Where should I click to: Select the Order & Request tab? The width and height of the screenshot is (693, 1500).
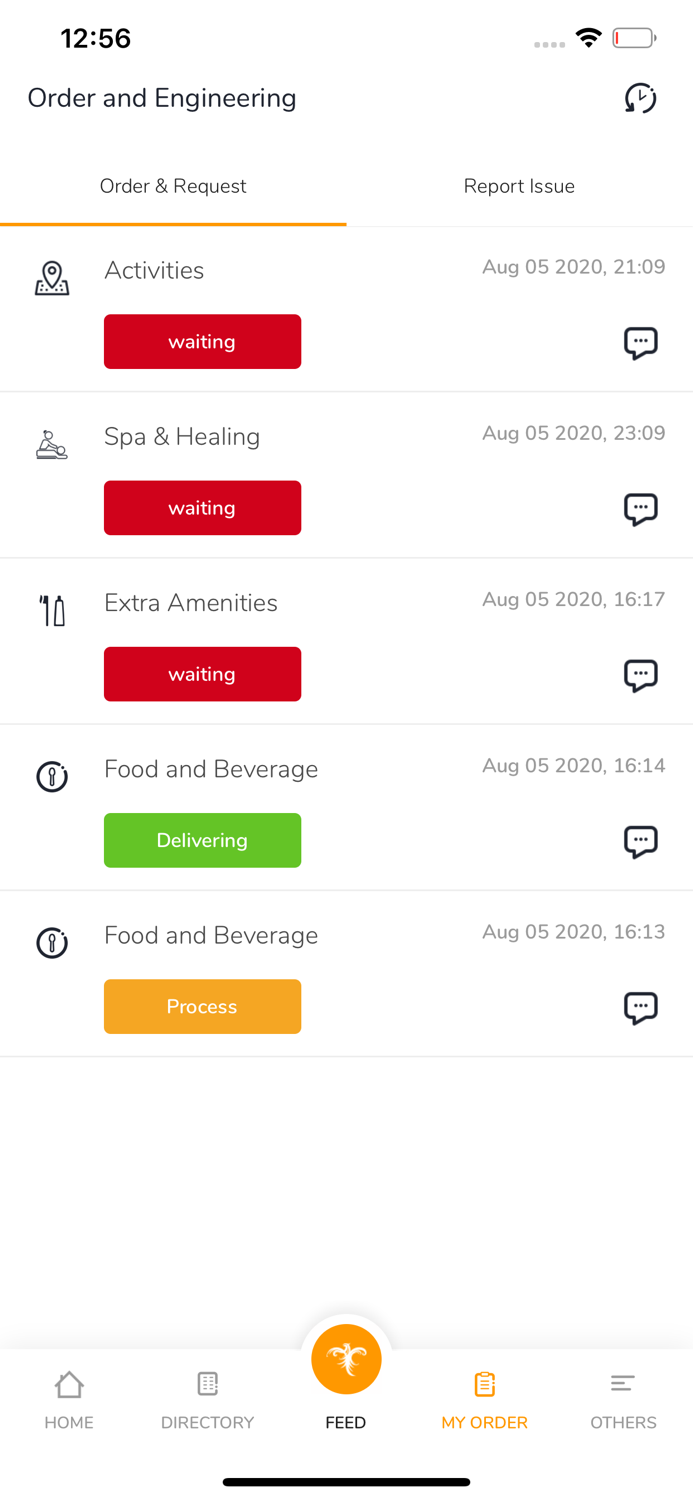coord(173,186)
